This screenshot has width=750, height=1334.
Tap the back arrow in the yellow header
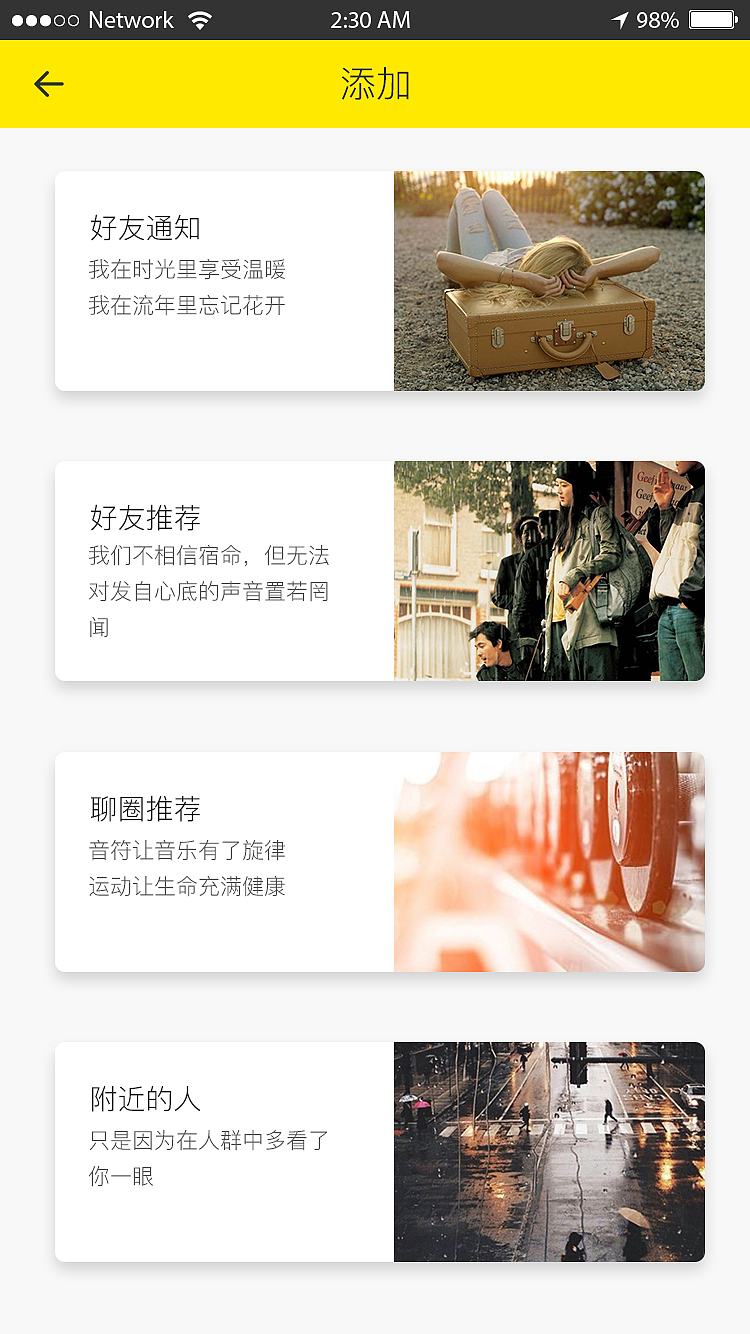pos(48,84)
